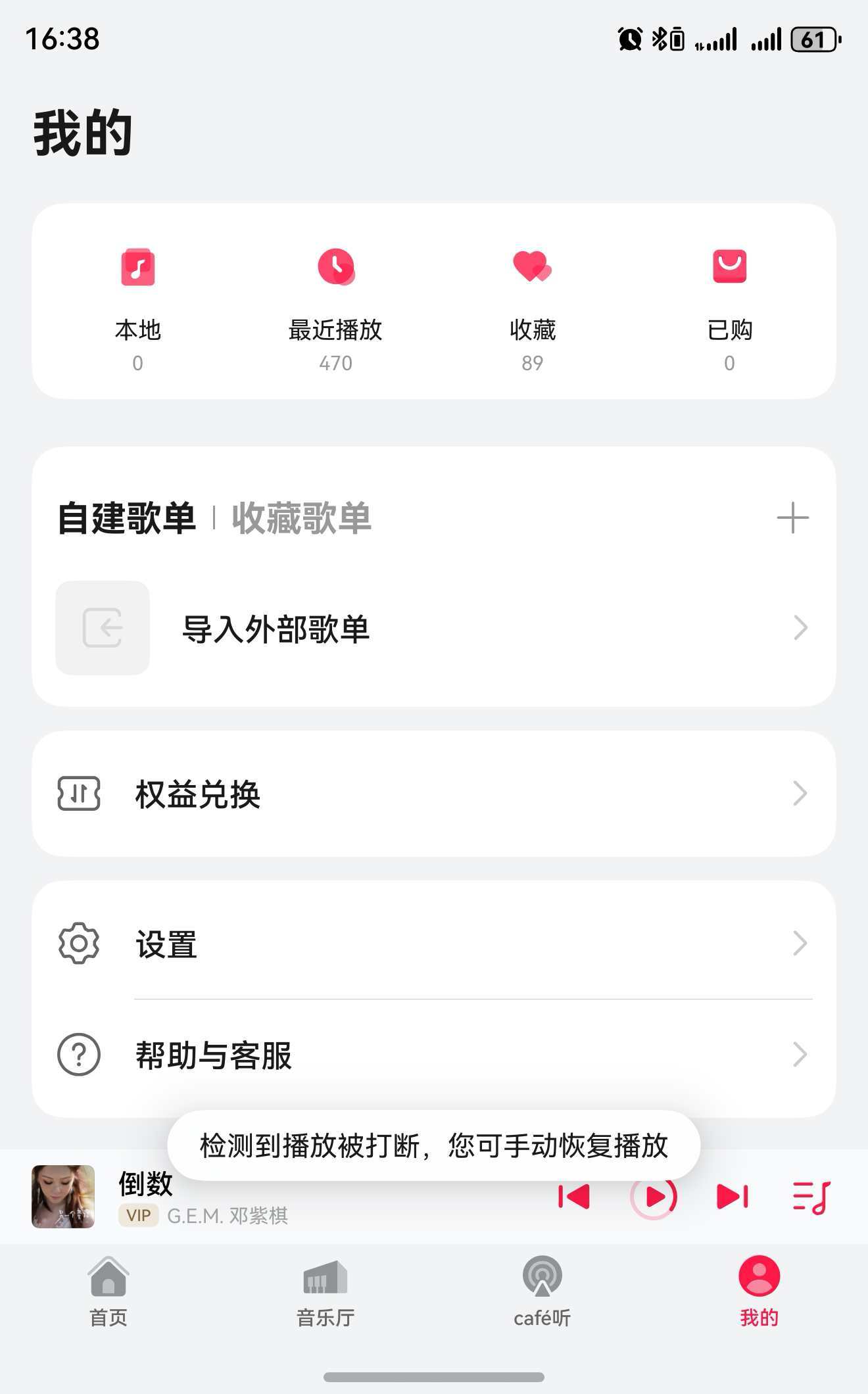Create a new playlist with the plus icon
This screenshot has width=868, height=1394.
792,518
